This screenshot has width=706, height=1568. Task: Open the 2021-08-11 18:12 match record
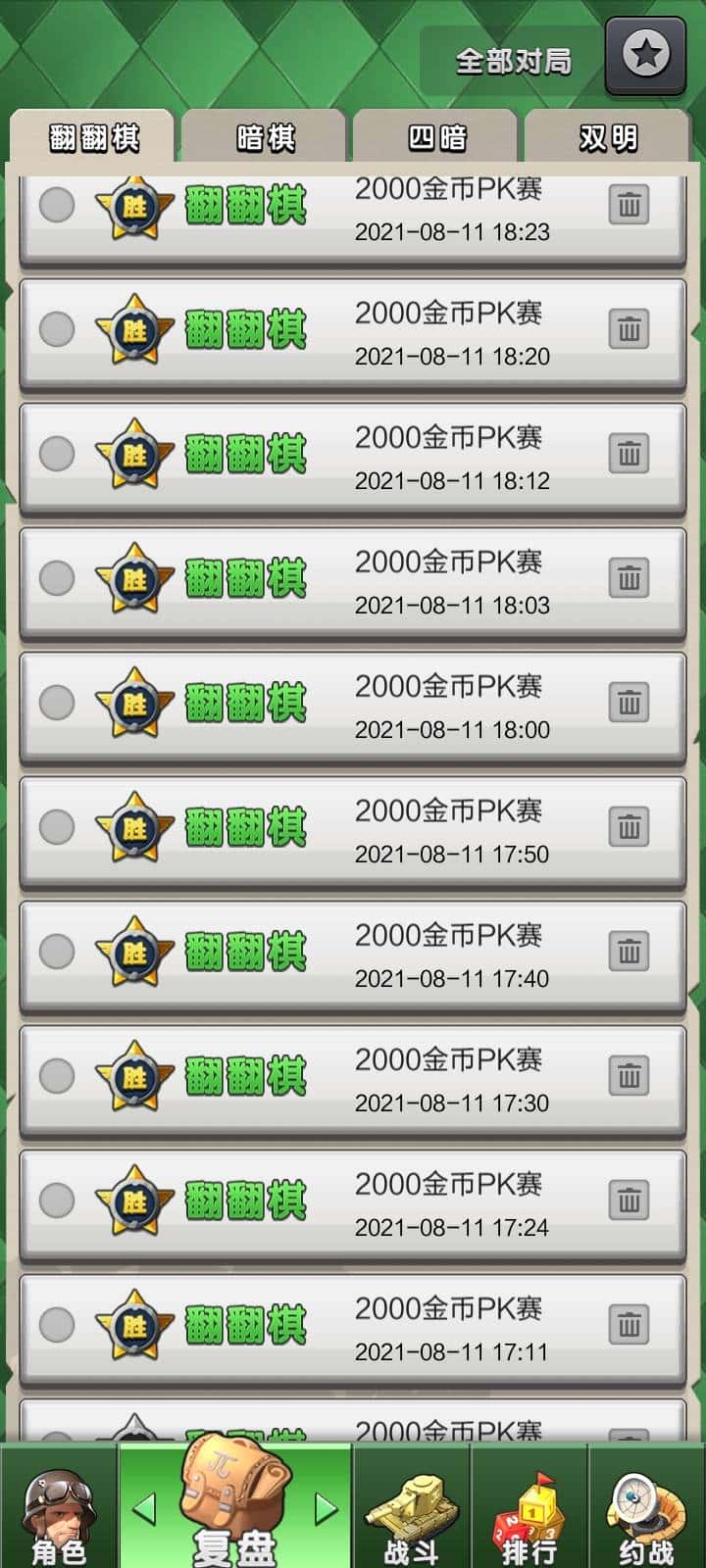[392, 456]
